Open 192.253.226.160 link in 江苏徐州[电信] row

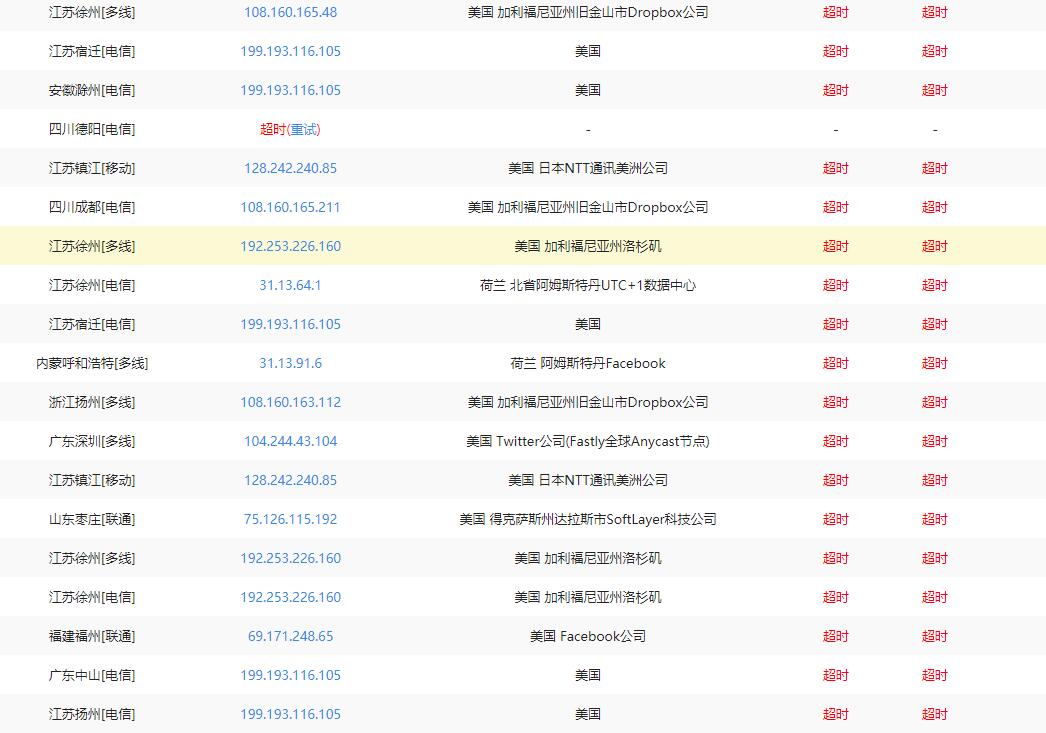point(290,597)
